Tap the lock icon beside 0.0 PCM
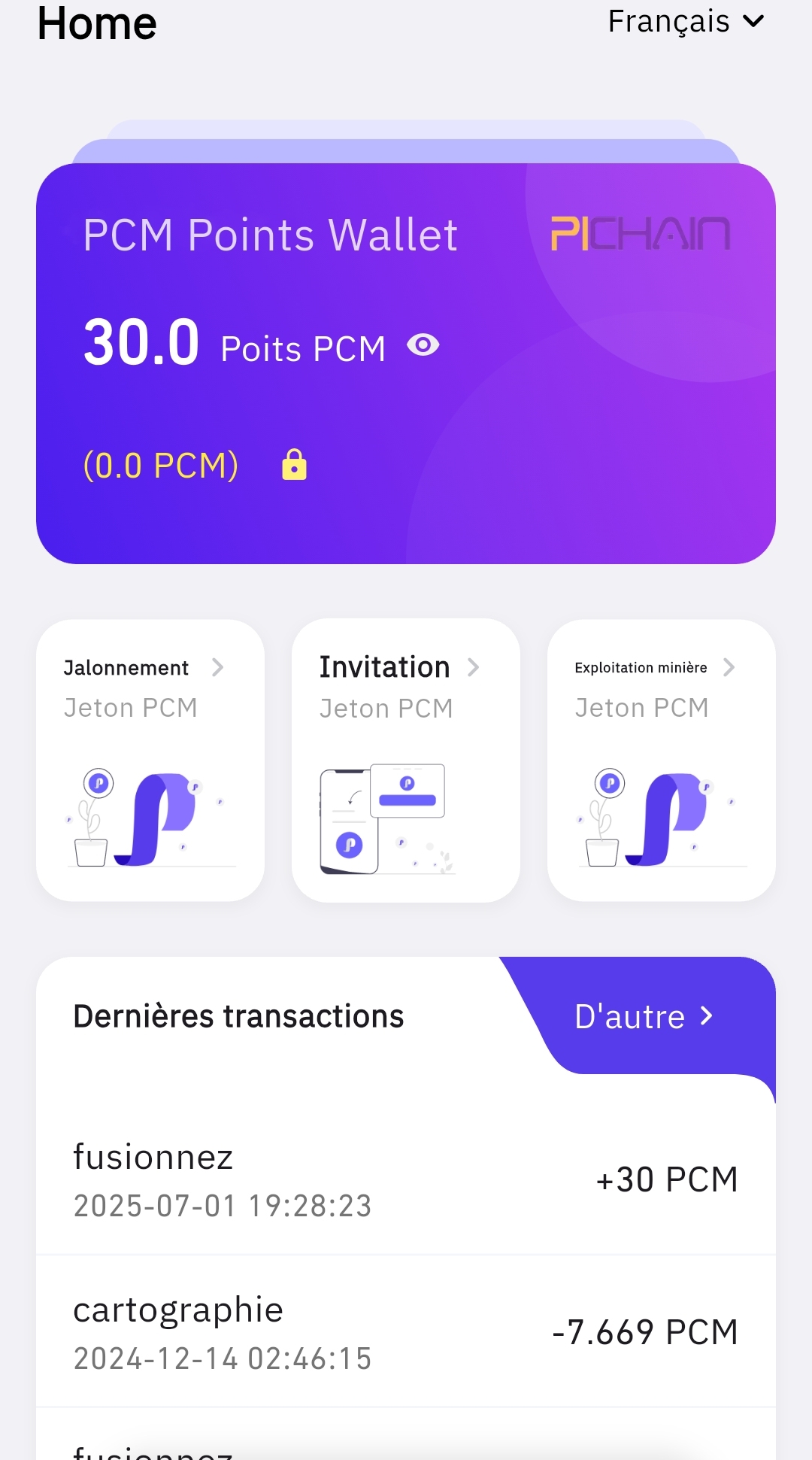The height and width of the screenshot is (1460, 812). click(294, 465)
